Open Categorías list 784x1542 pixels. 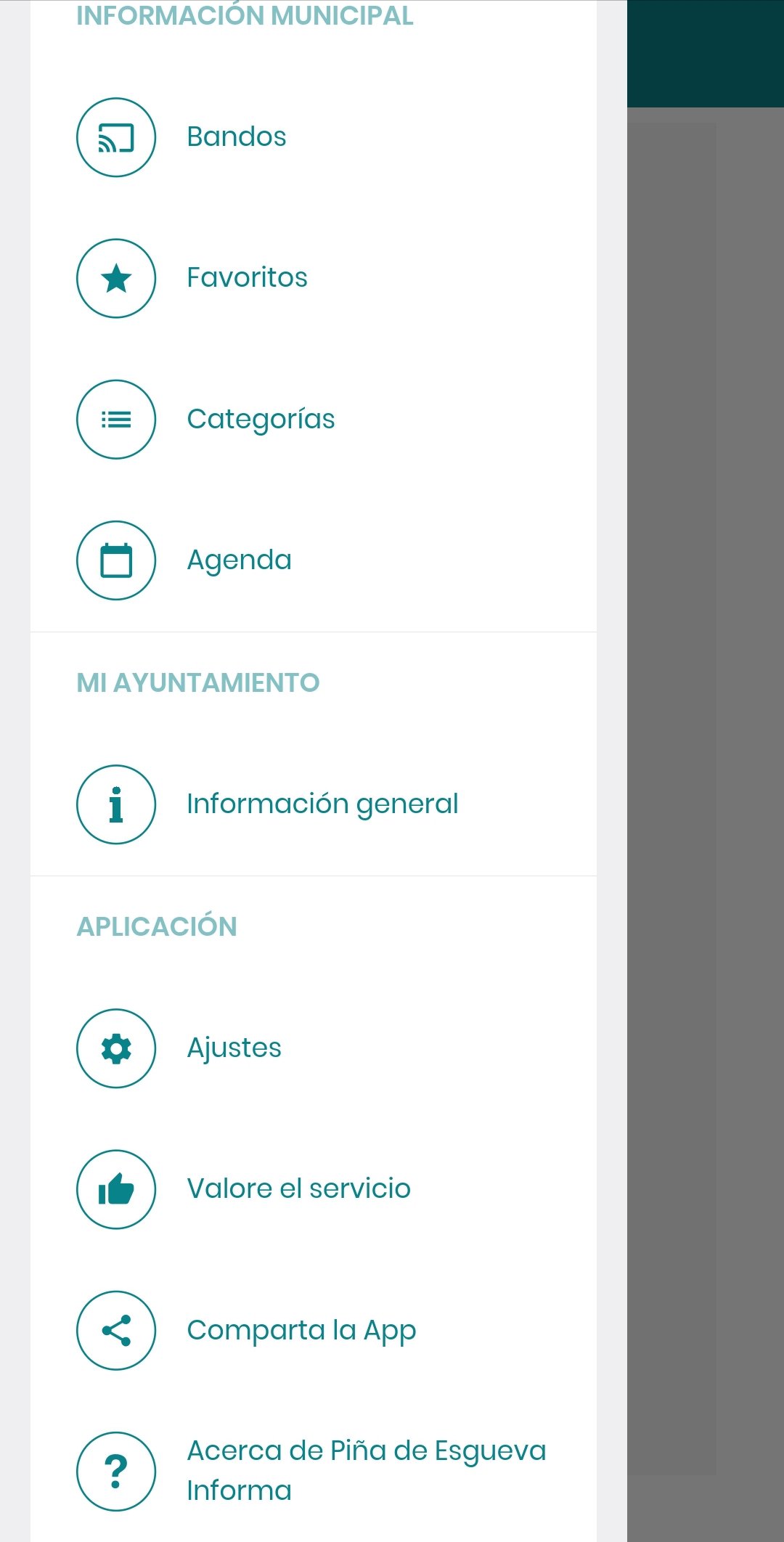[261, 419]
